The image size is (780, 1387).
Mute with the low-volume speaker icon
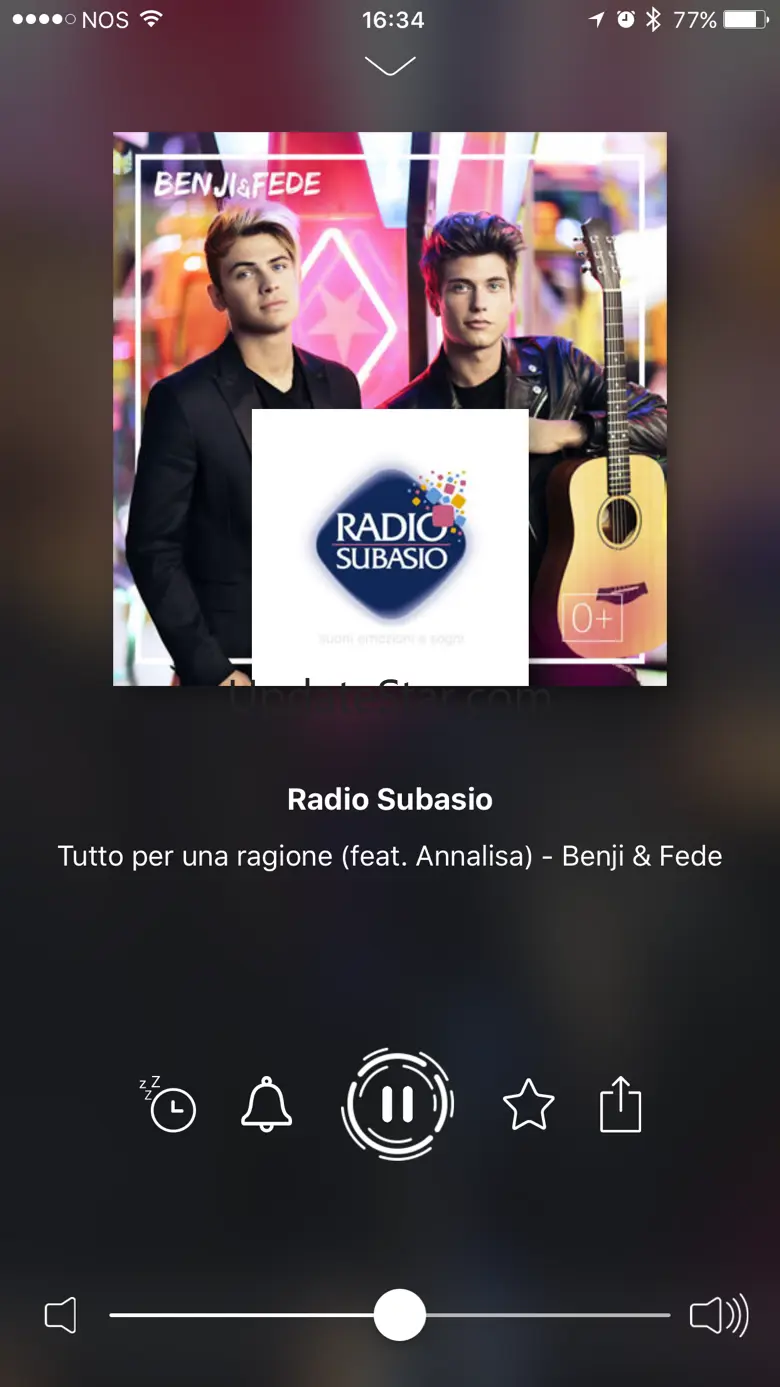[x=61, y=1315]
